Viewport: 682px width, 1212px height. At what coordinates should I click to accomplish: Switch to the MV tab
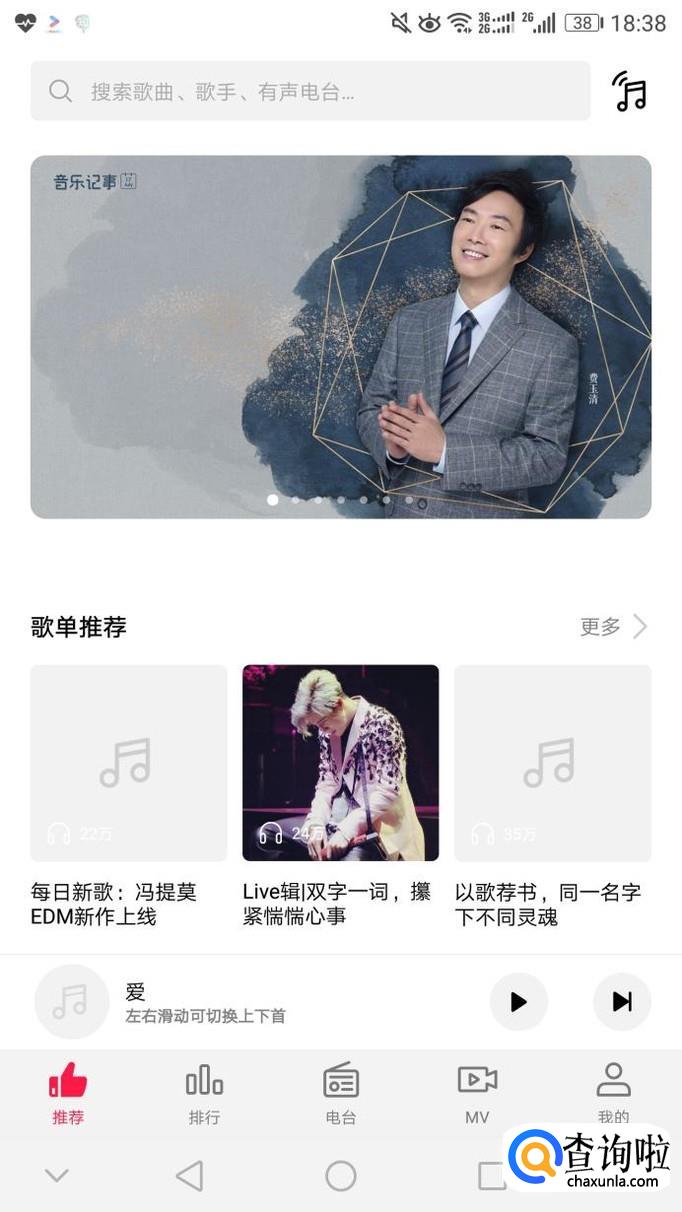tap(477, 1093)
